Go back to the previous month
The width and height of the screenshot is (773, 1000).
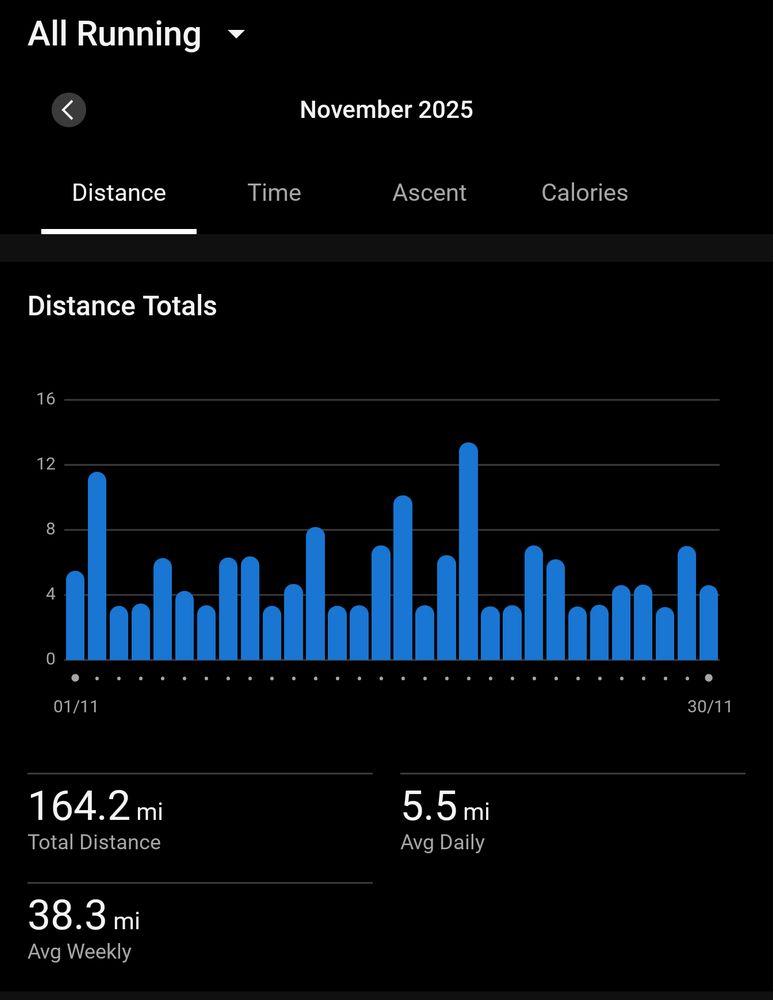[68, 110]
